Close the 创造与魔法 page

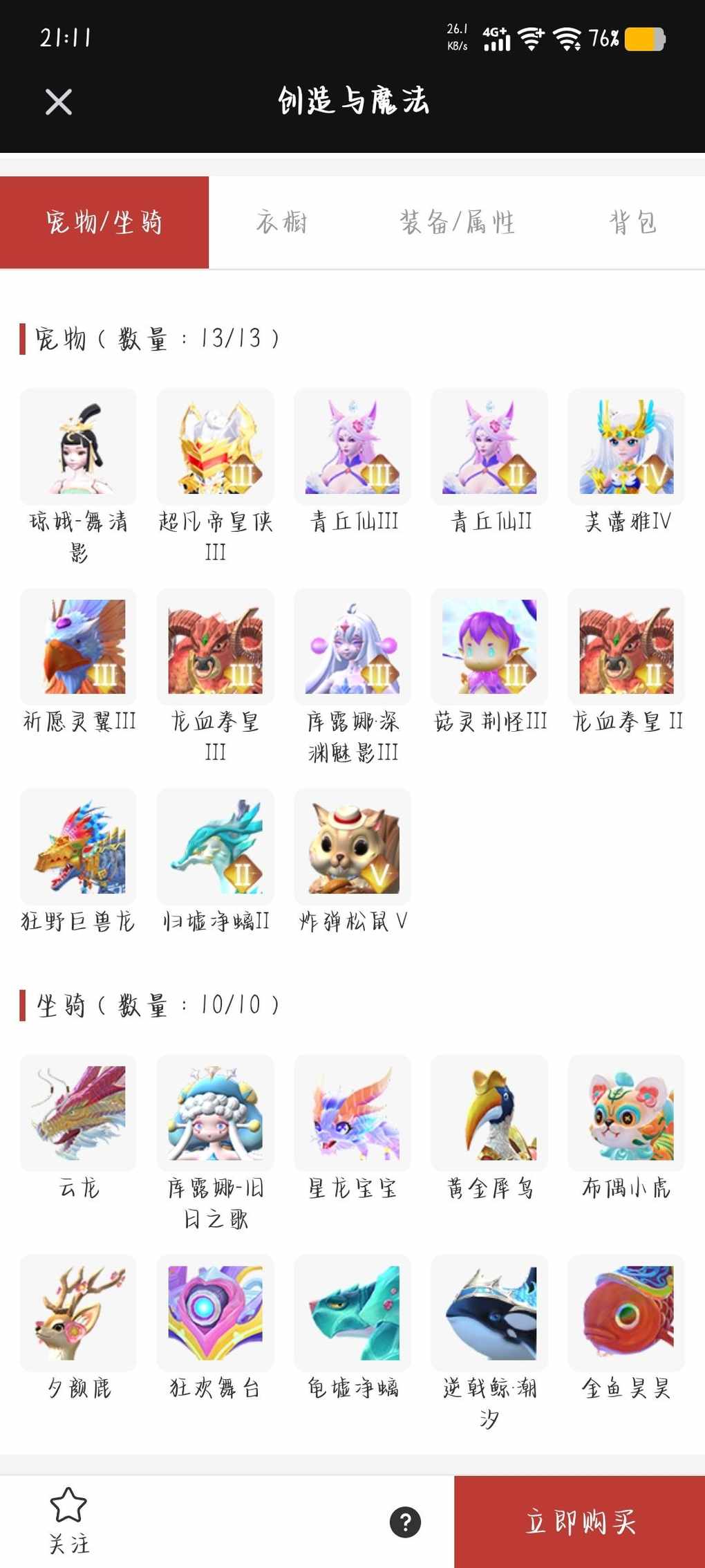59,102
